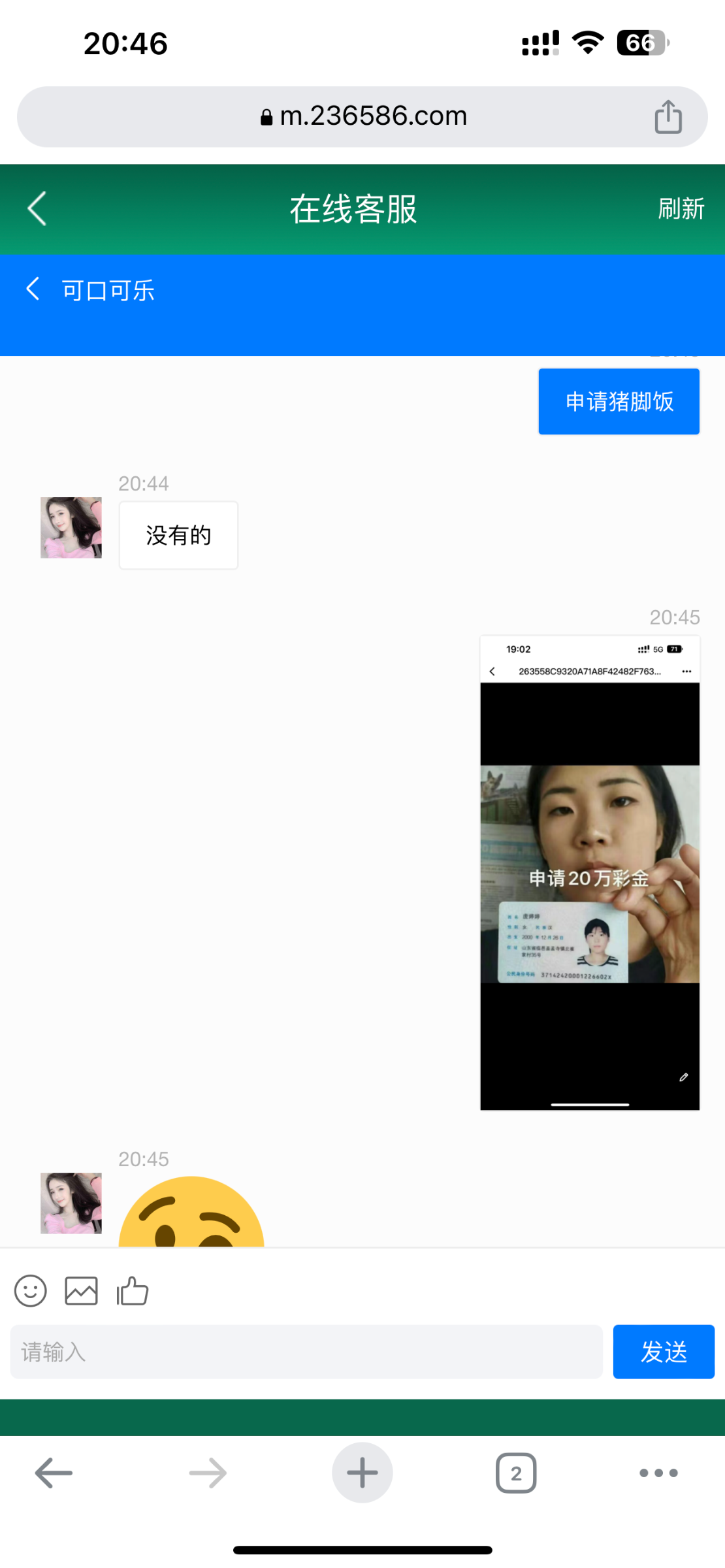View the 2 open browser tabs
This screenshot has height=1568, width=725.
tap(516, 1473)
